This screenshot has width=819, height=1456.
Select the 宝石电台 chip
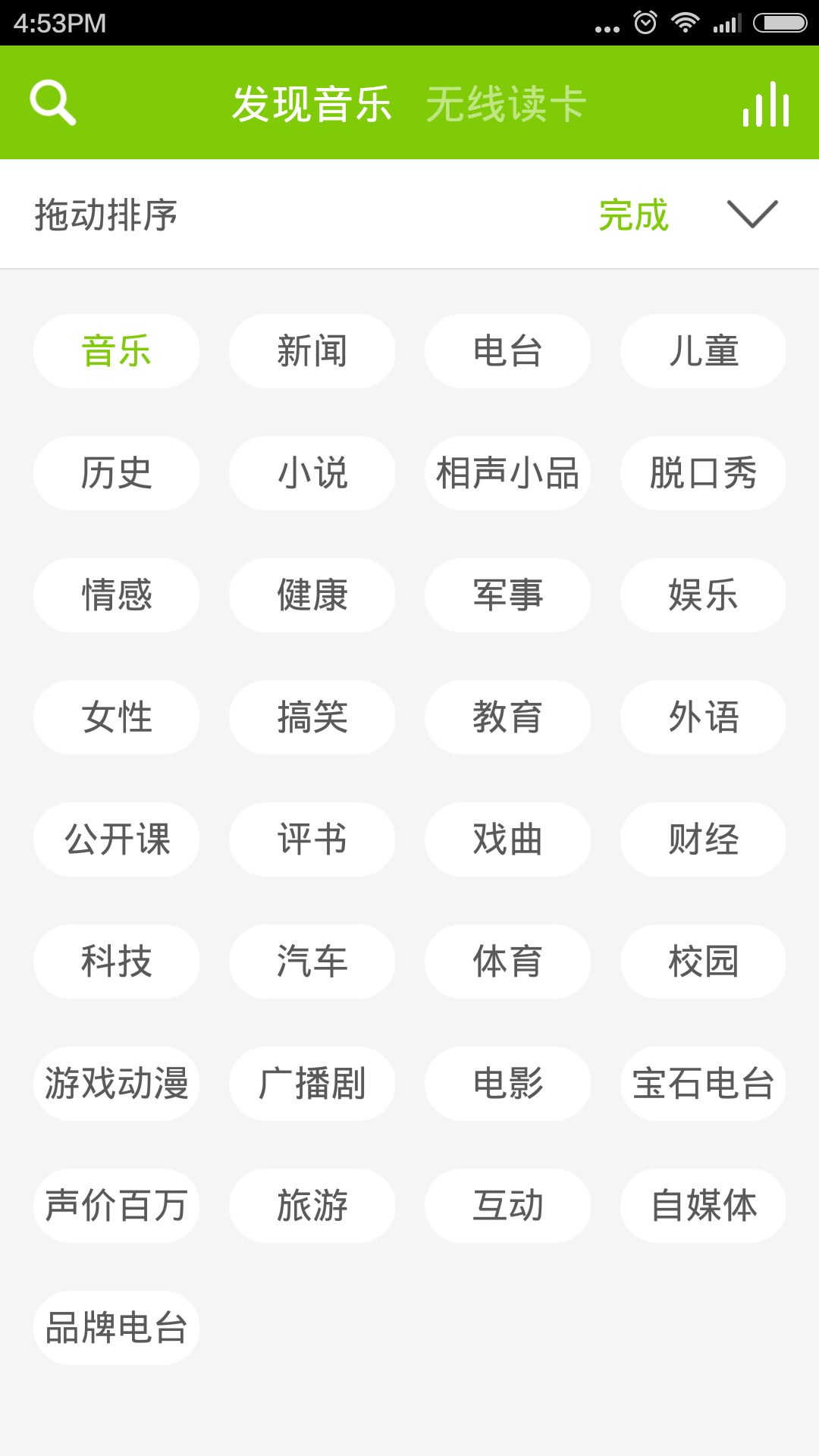click(x=703, y=1084)
